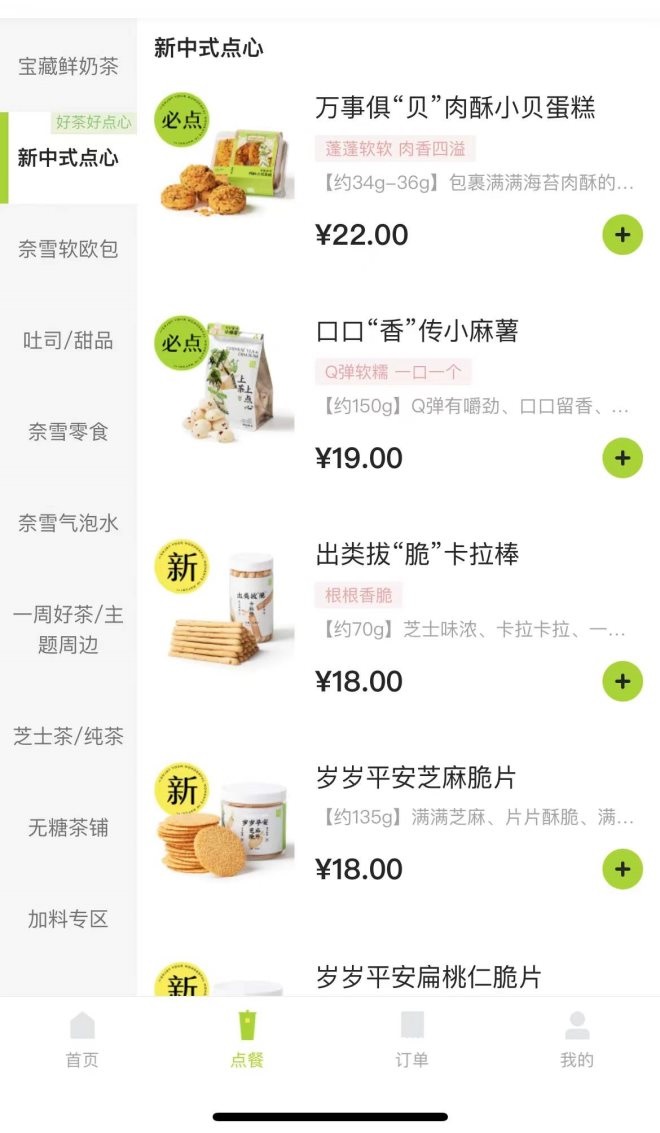The height and width of the screenshot is (1133, 660).
Task: Open 口口"香"传小麻薯 product details
Action: pyautogui.click(x=417, y=331)
